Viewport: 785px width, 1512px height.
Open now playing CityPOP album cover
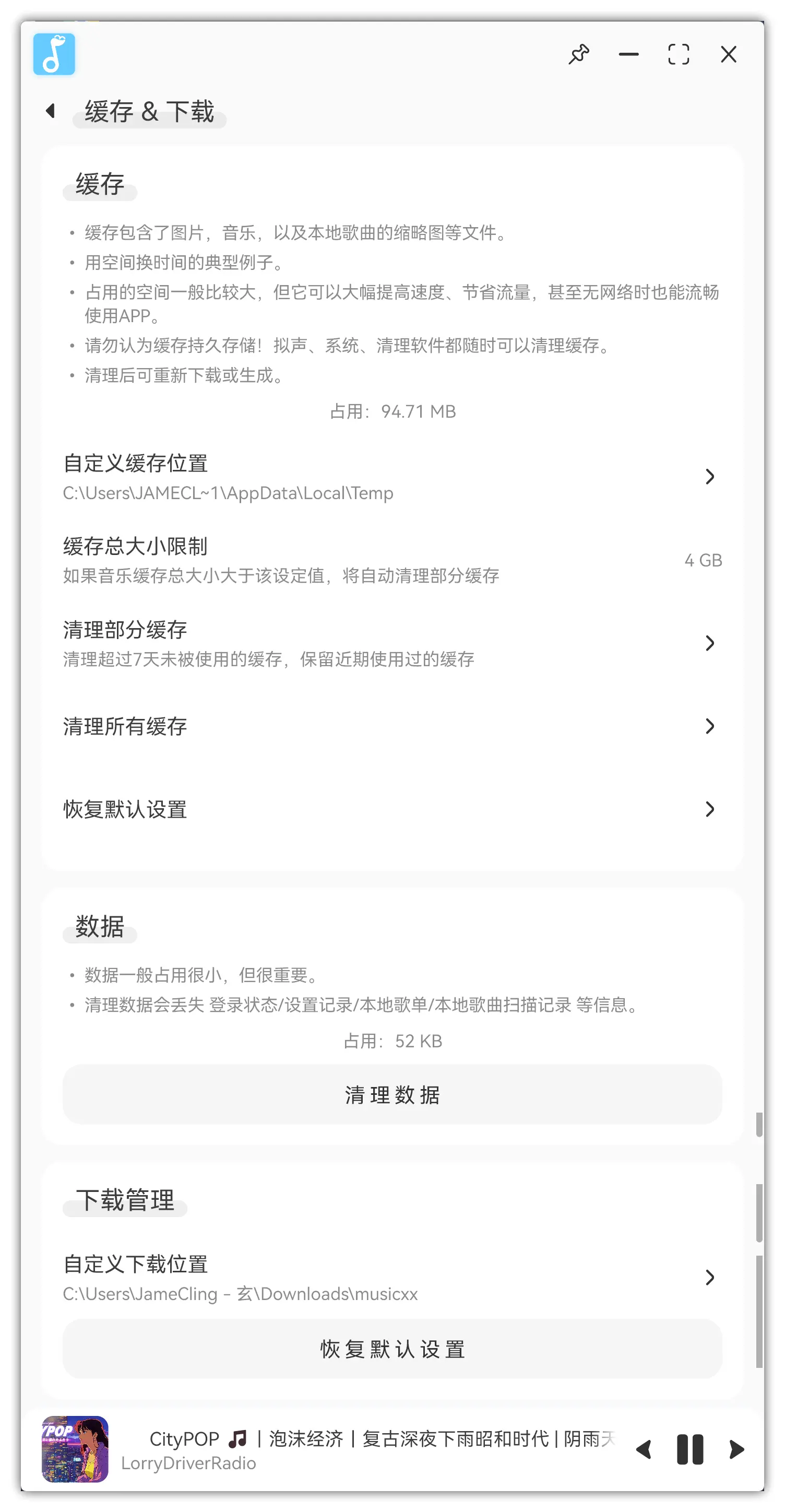(x=75, y=1449)
